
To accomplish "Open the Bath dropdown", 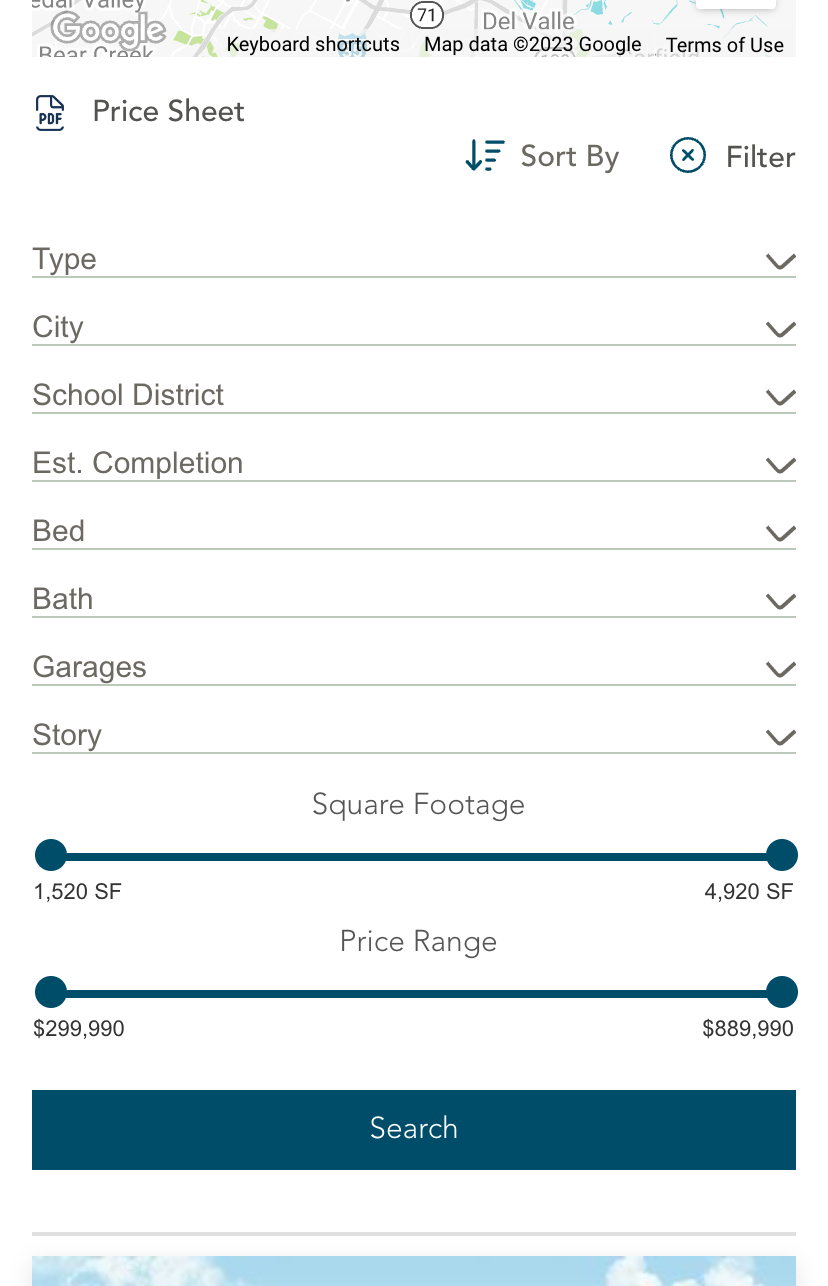I will coord(413,600).
